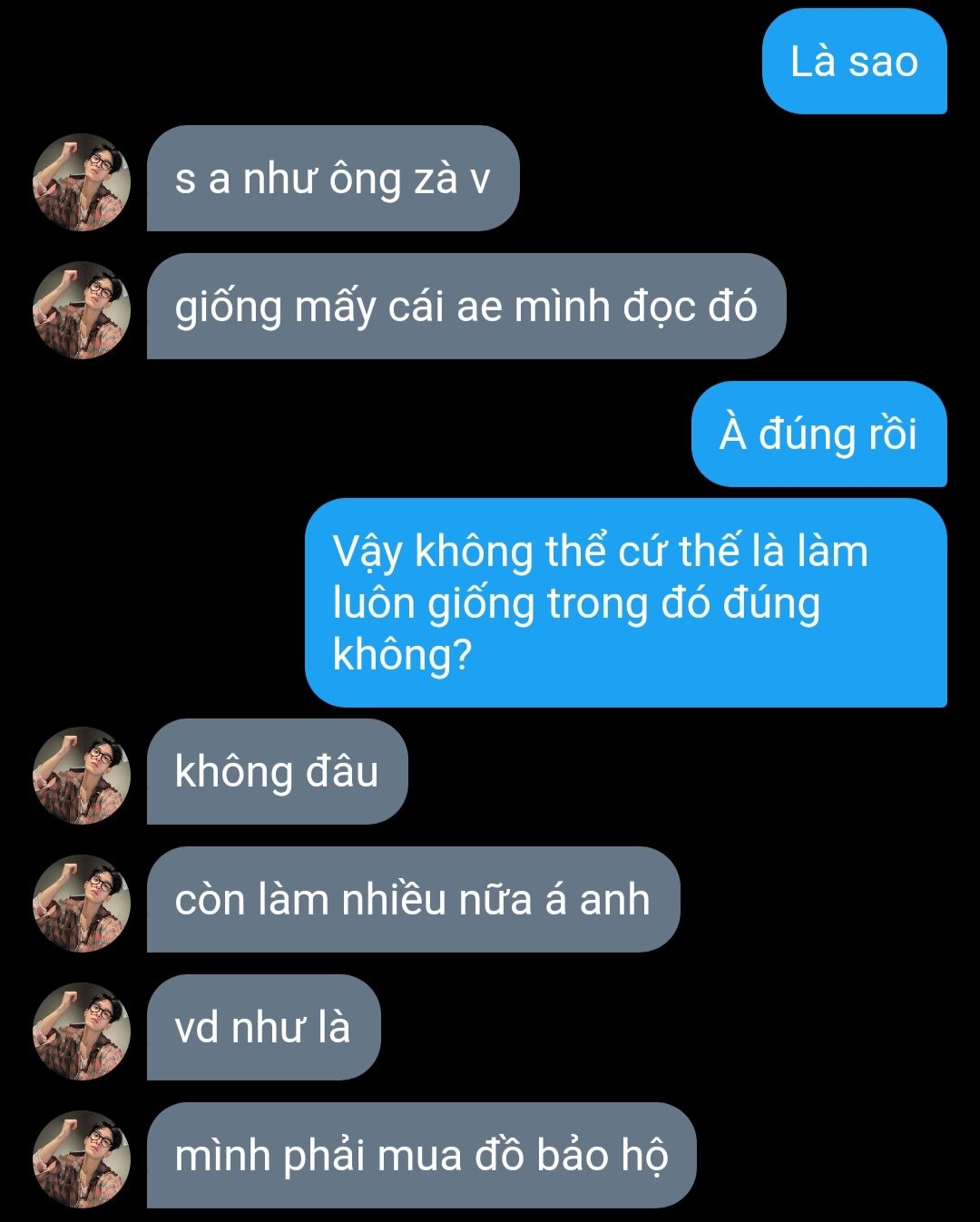Tap avatar beside "mình phải mua đồ bảo hộ"

(x=82, y=1158)
